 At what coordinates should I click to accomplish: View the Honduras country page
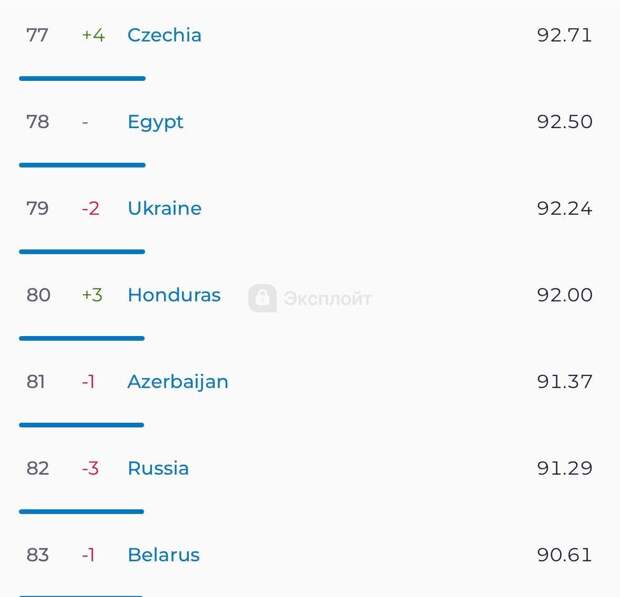coord(174,295)
